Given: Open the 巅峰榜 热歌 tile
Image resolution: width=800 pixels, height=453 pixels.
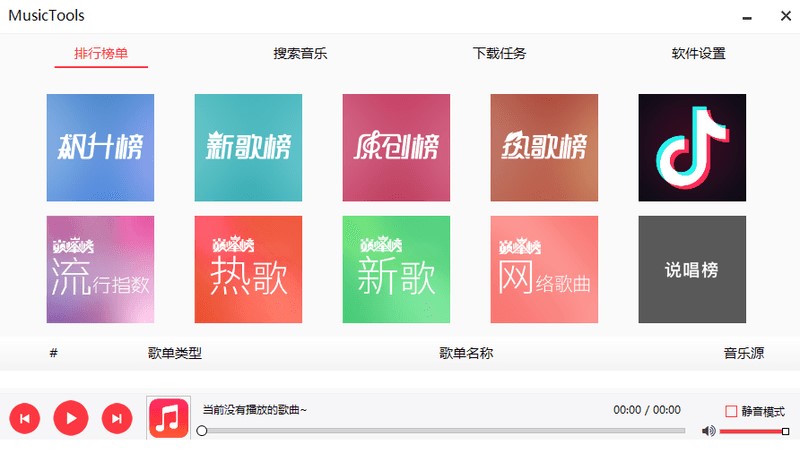Looking at the screenshot, I should (248, 270).
